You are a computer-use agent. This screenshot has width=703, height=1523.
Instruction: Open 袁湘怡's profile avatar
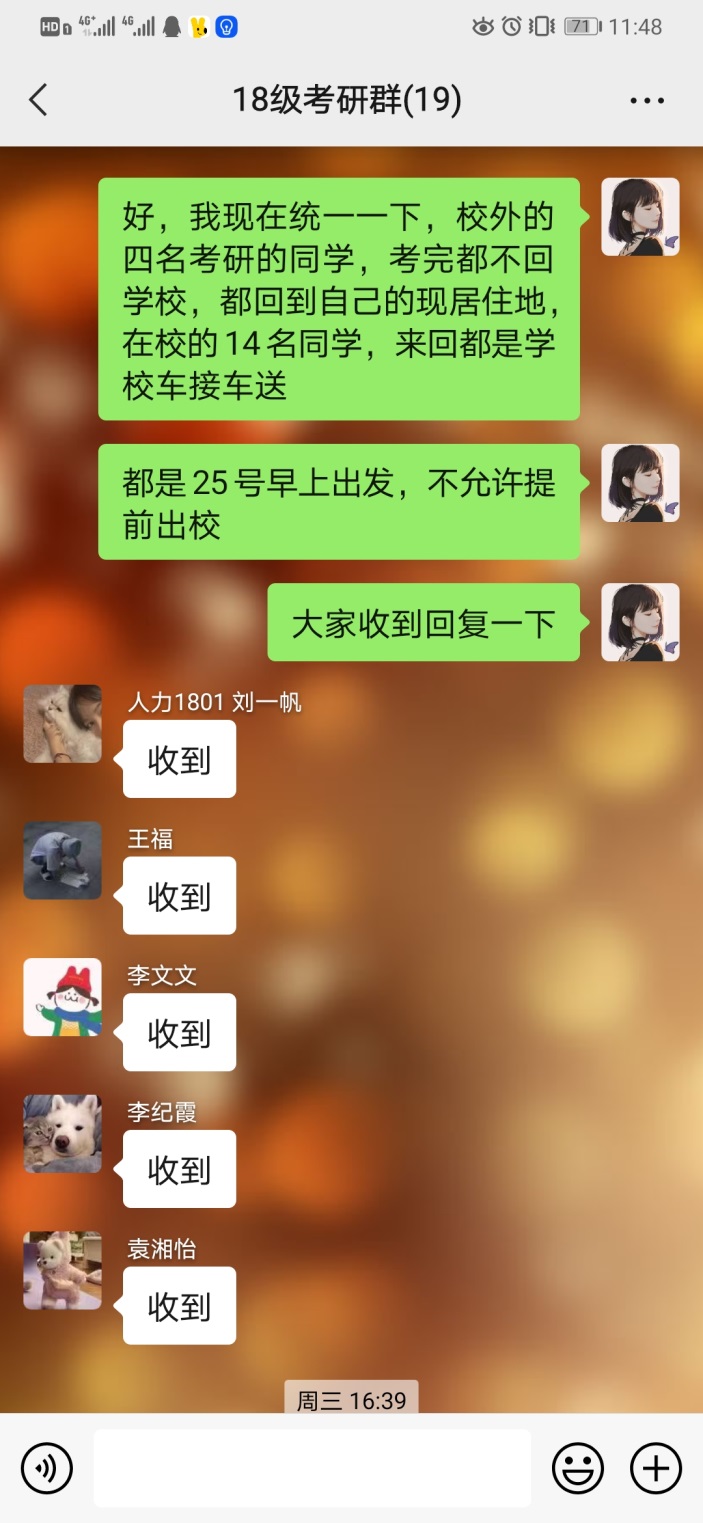click(x=63, y=1270)
